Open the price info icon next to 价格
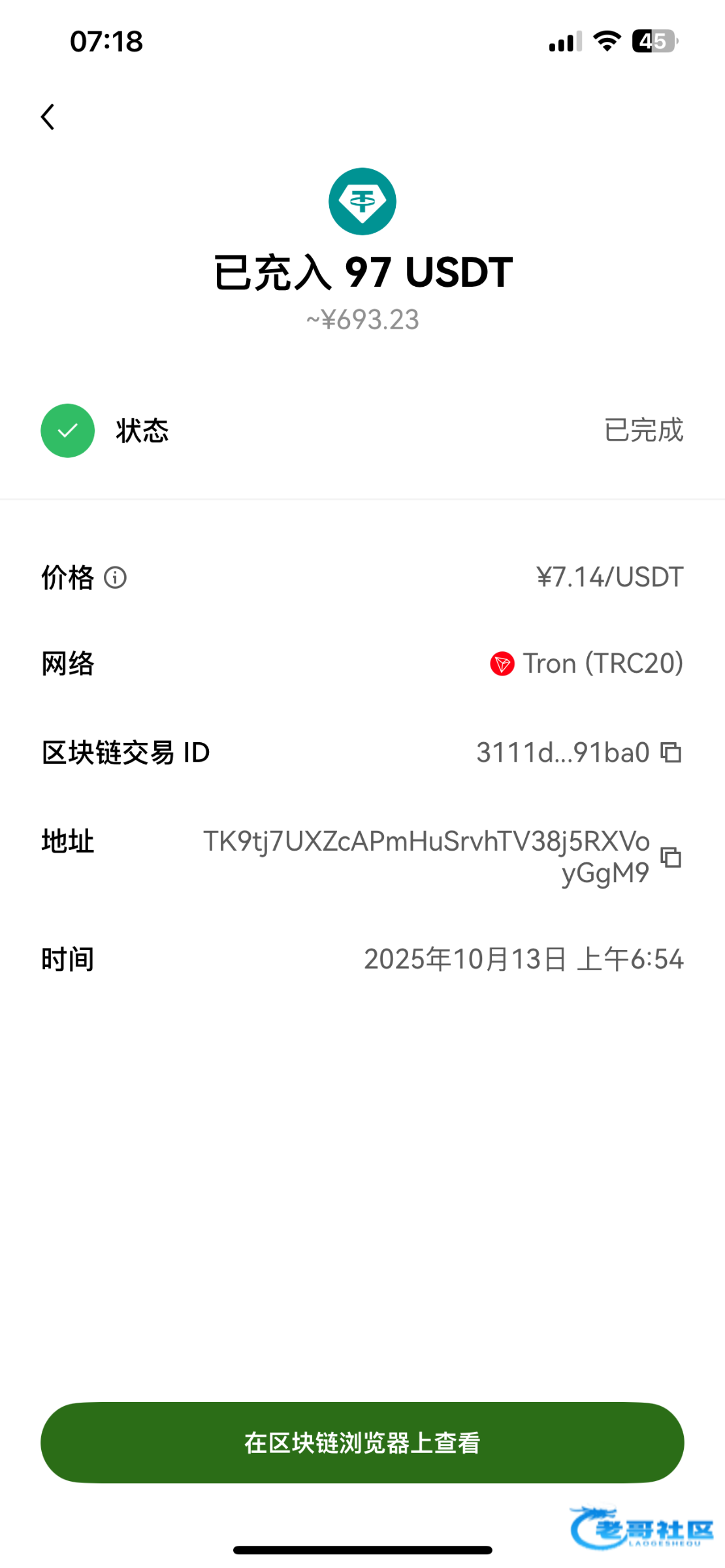725x1568 pixels. [x=116, y=578]
